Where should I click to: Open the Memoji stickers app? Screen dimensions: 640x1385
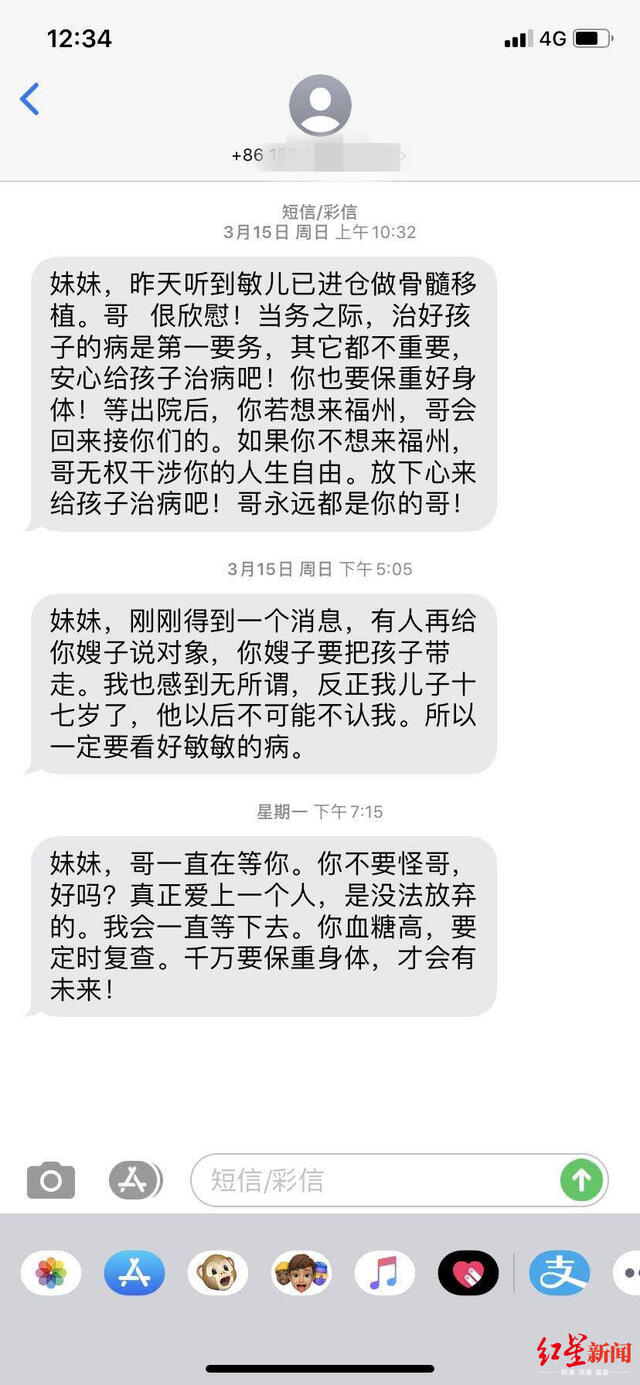(x=302, y=1273)
